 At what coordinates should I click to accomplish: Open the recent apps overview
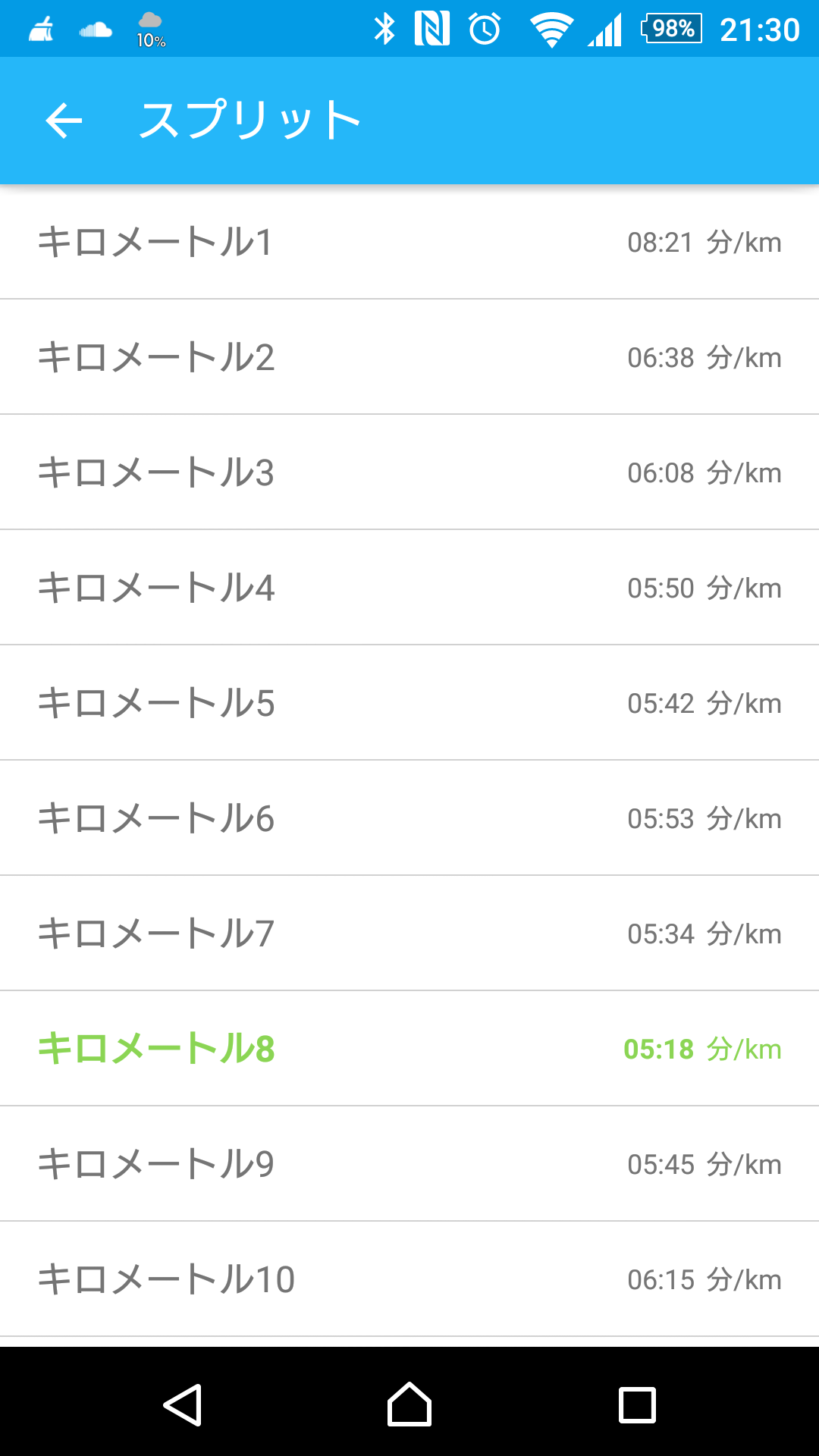637,1404
